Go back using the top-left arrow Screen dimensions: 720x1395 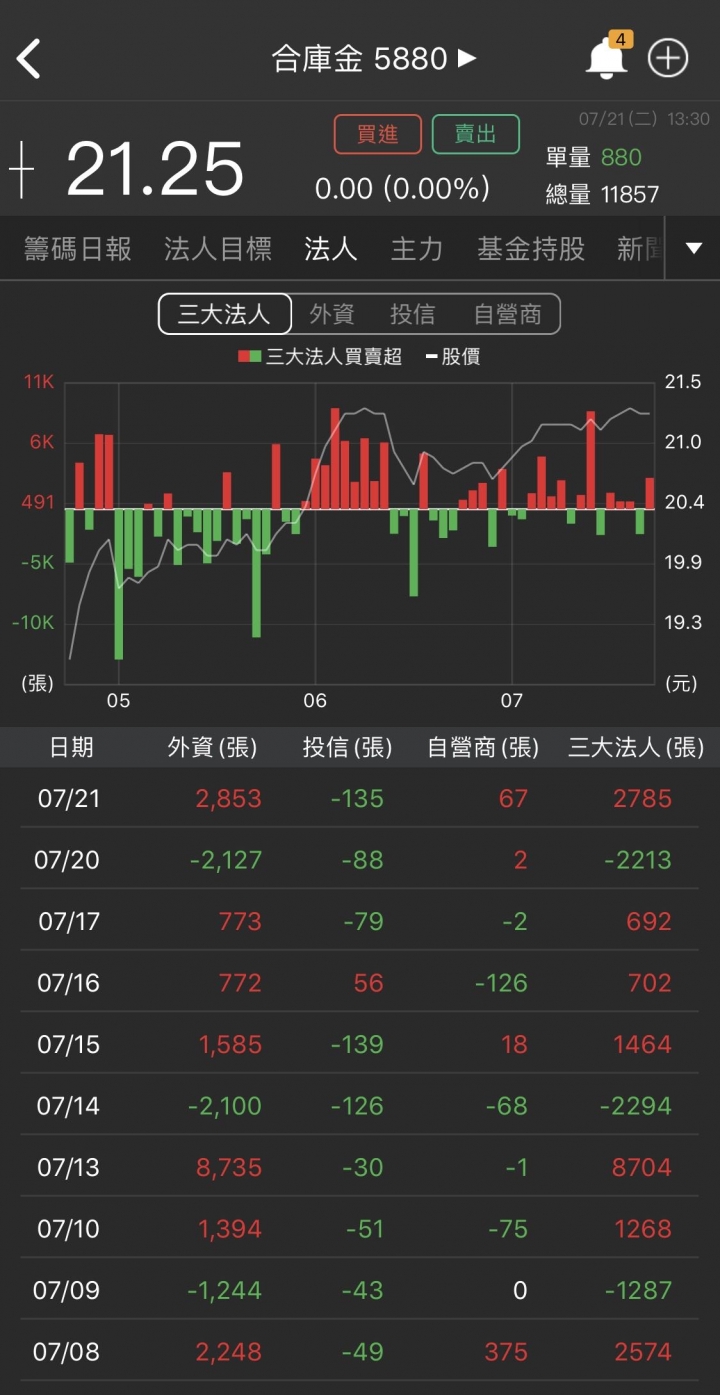[29, 59]
